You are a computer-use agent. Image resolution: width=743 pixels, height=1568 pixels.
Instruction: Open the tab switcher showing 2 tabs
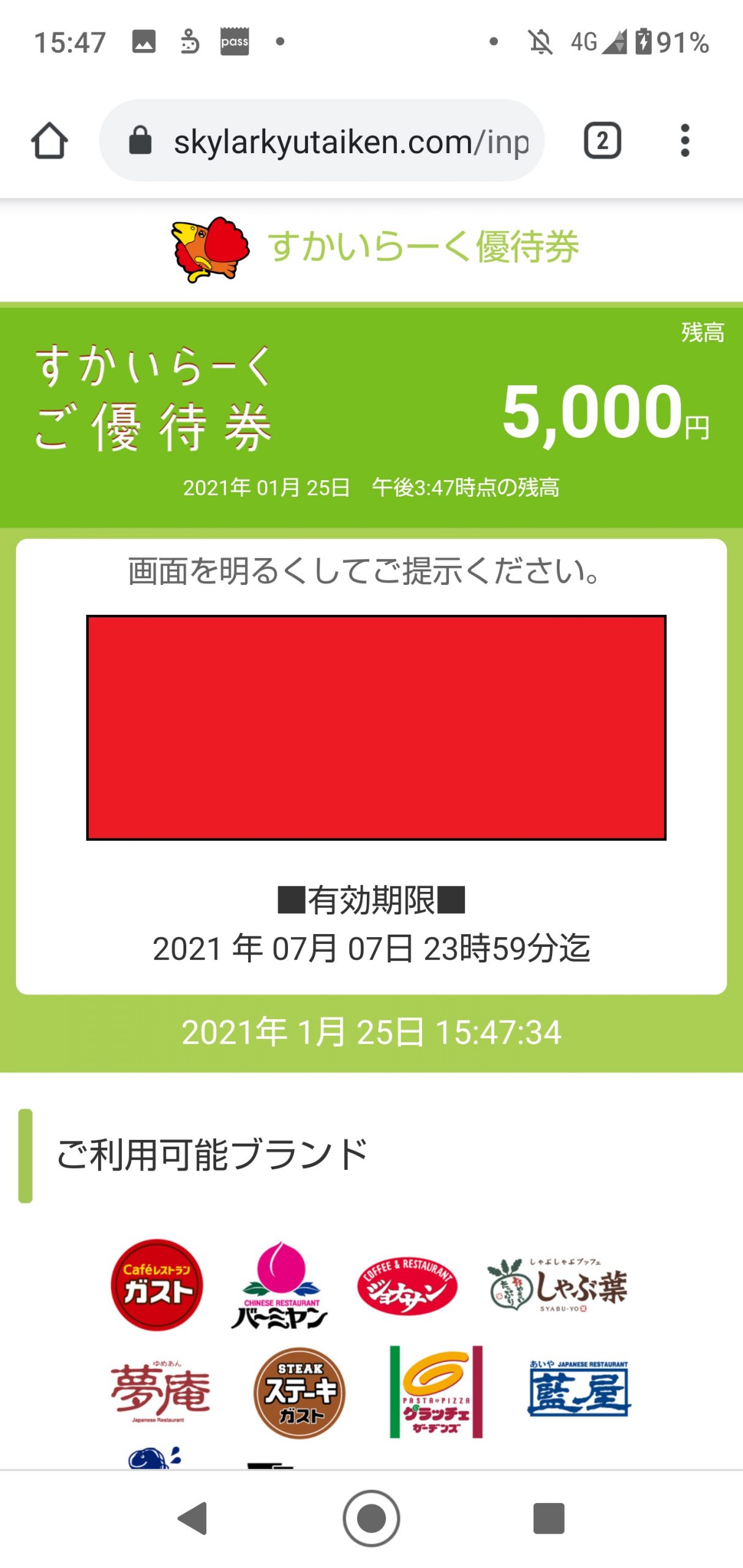tap(602, 141)
